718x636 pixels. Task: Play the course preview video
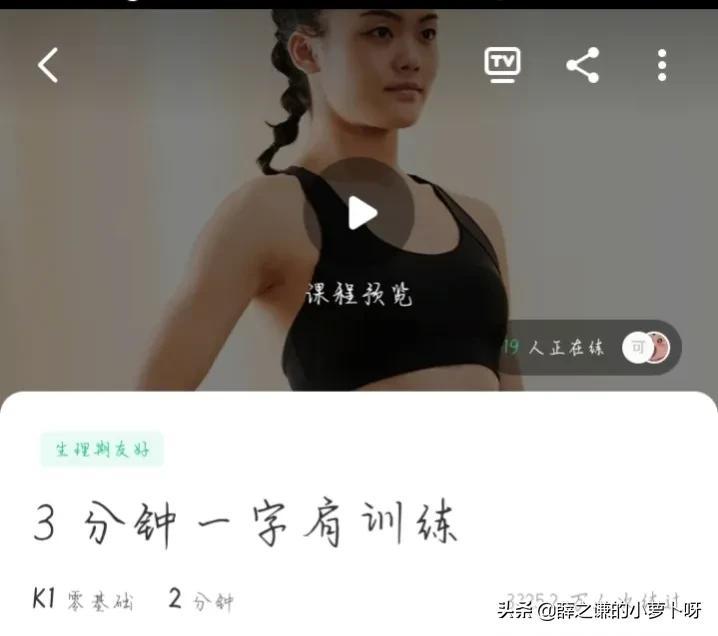360,212
